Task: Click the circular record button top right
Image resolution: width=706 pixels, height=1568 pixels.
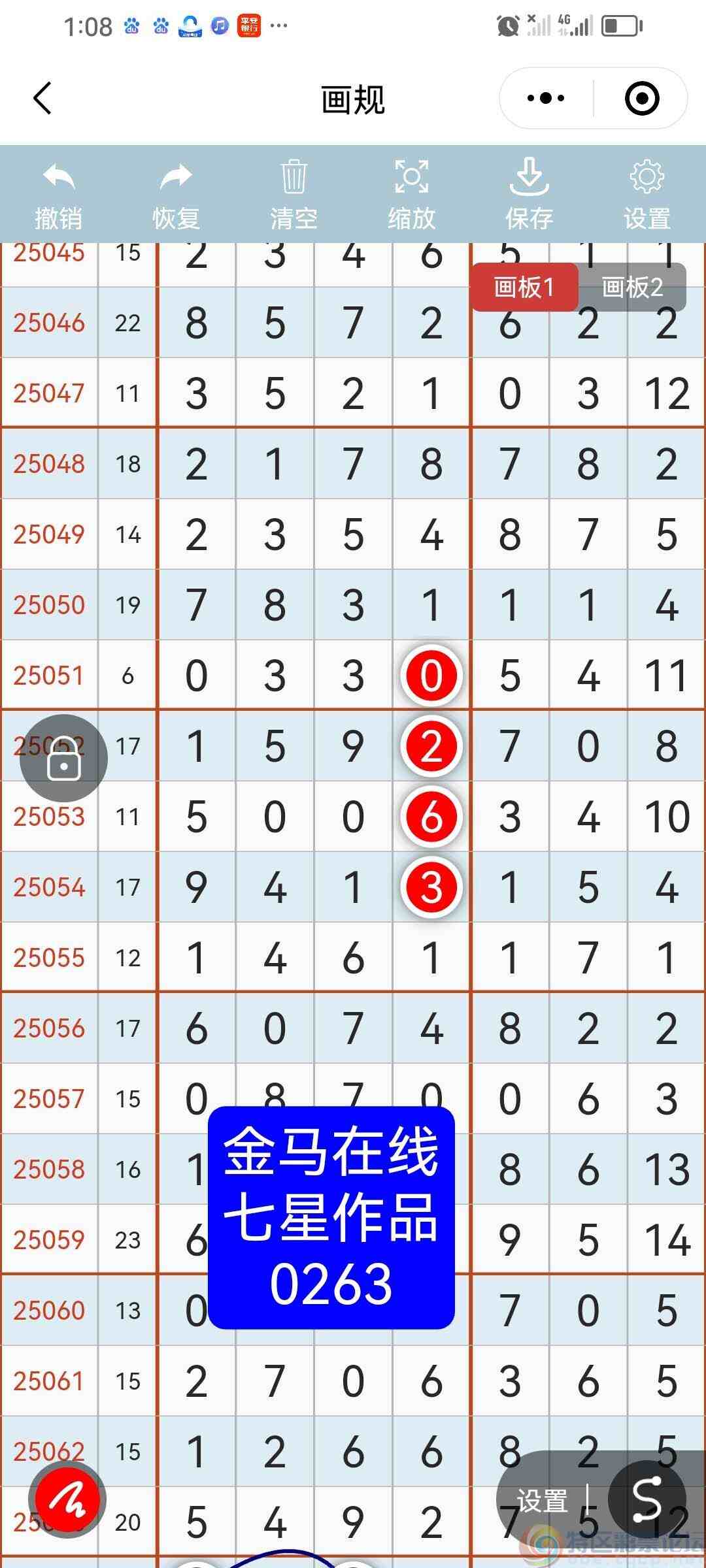Action: tap(643, 98)
